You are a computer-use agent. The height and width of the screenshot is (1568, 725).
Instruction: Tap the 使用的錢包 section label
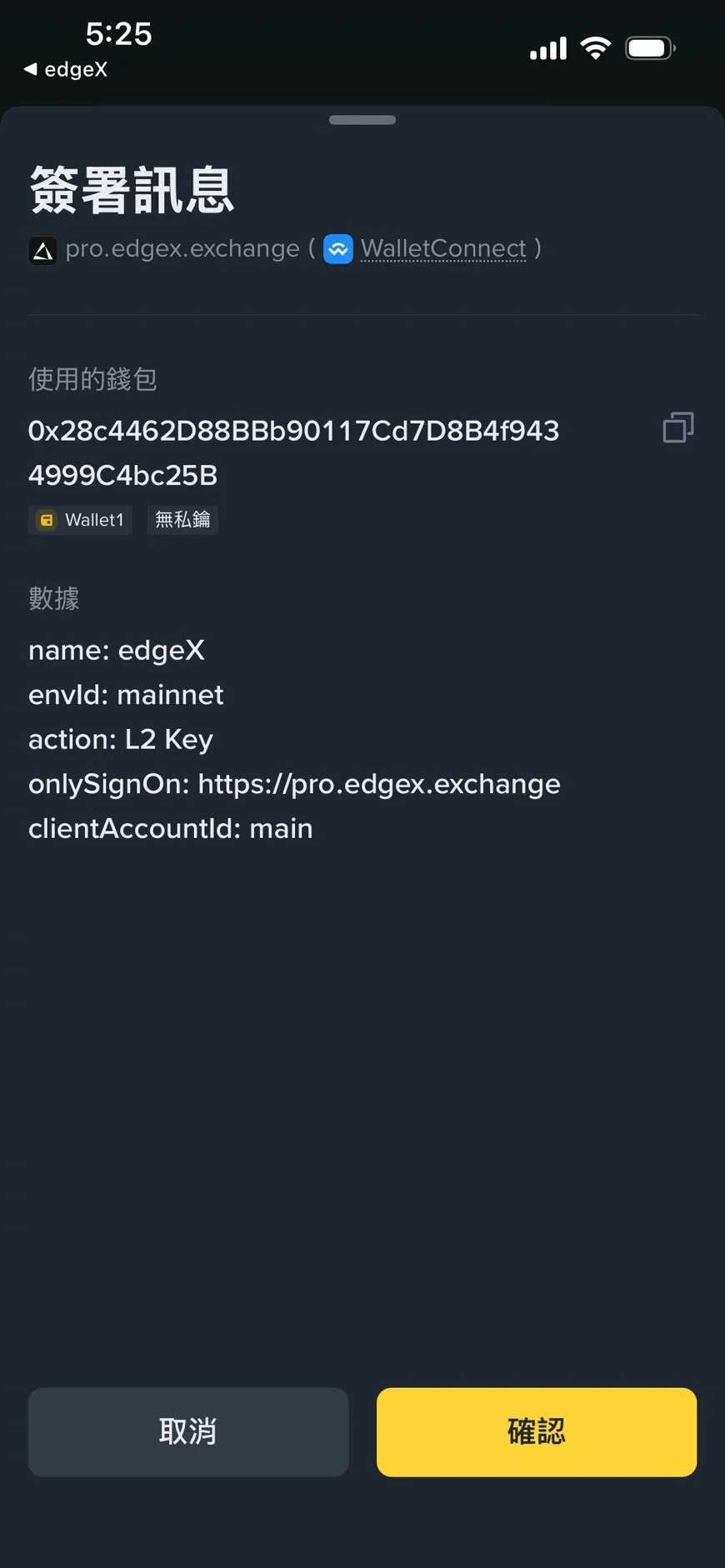pos(95,379)
